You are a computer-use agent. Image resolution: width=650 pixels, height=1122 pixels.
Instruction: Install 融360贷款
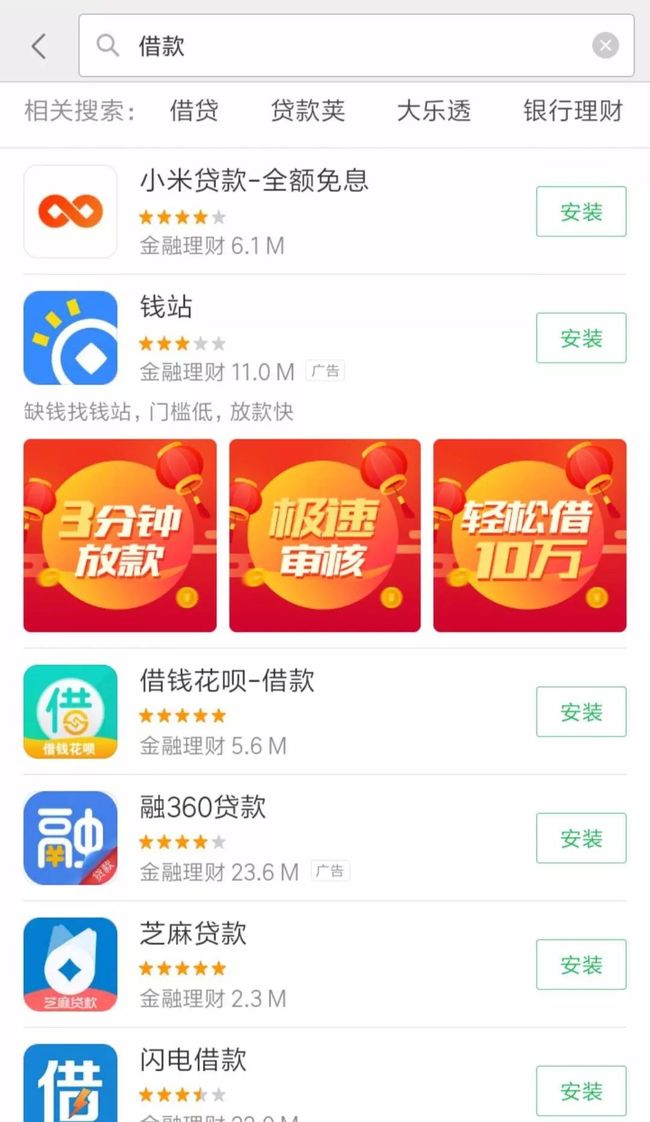pos(581,838)
